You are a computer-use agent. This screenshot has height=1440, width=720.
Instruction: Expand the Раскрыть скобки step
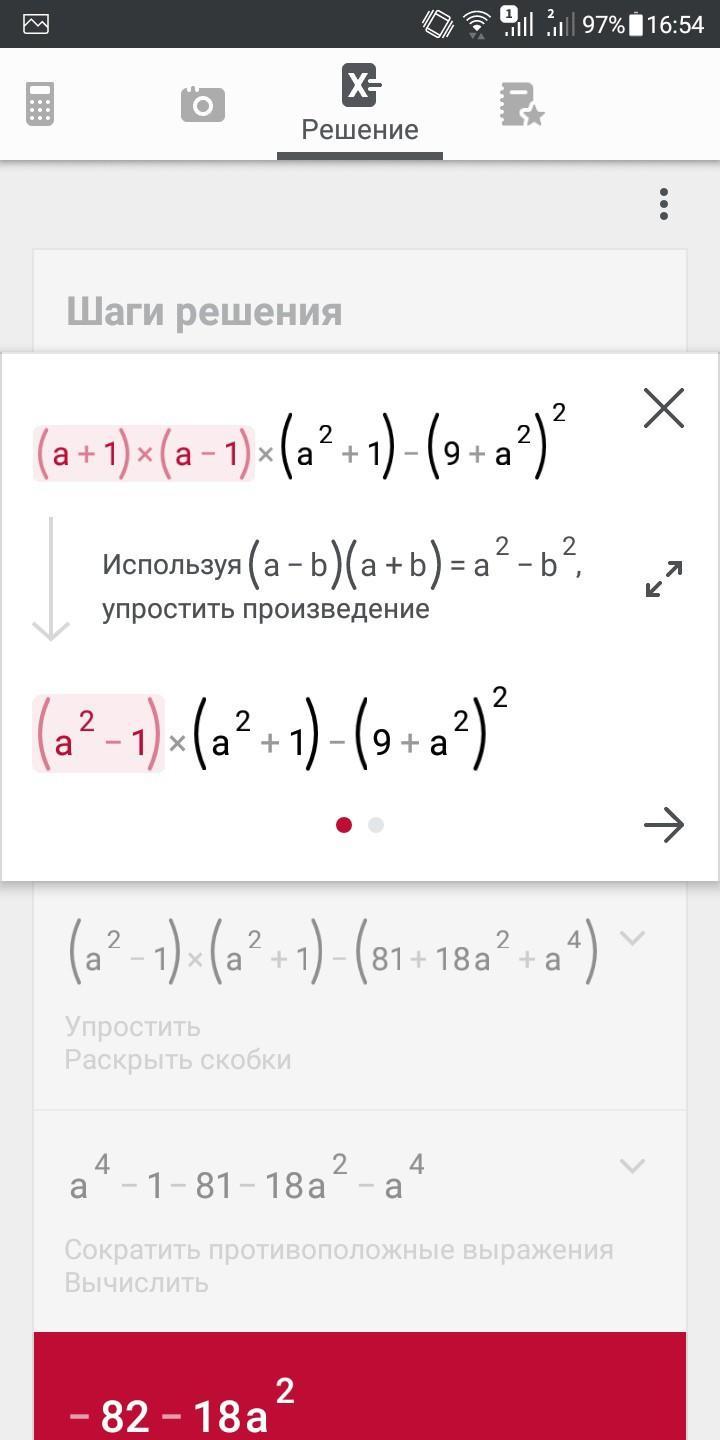[631, 938]
